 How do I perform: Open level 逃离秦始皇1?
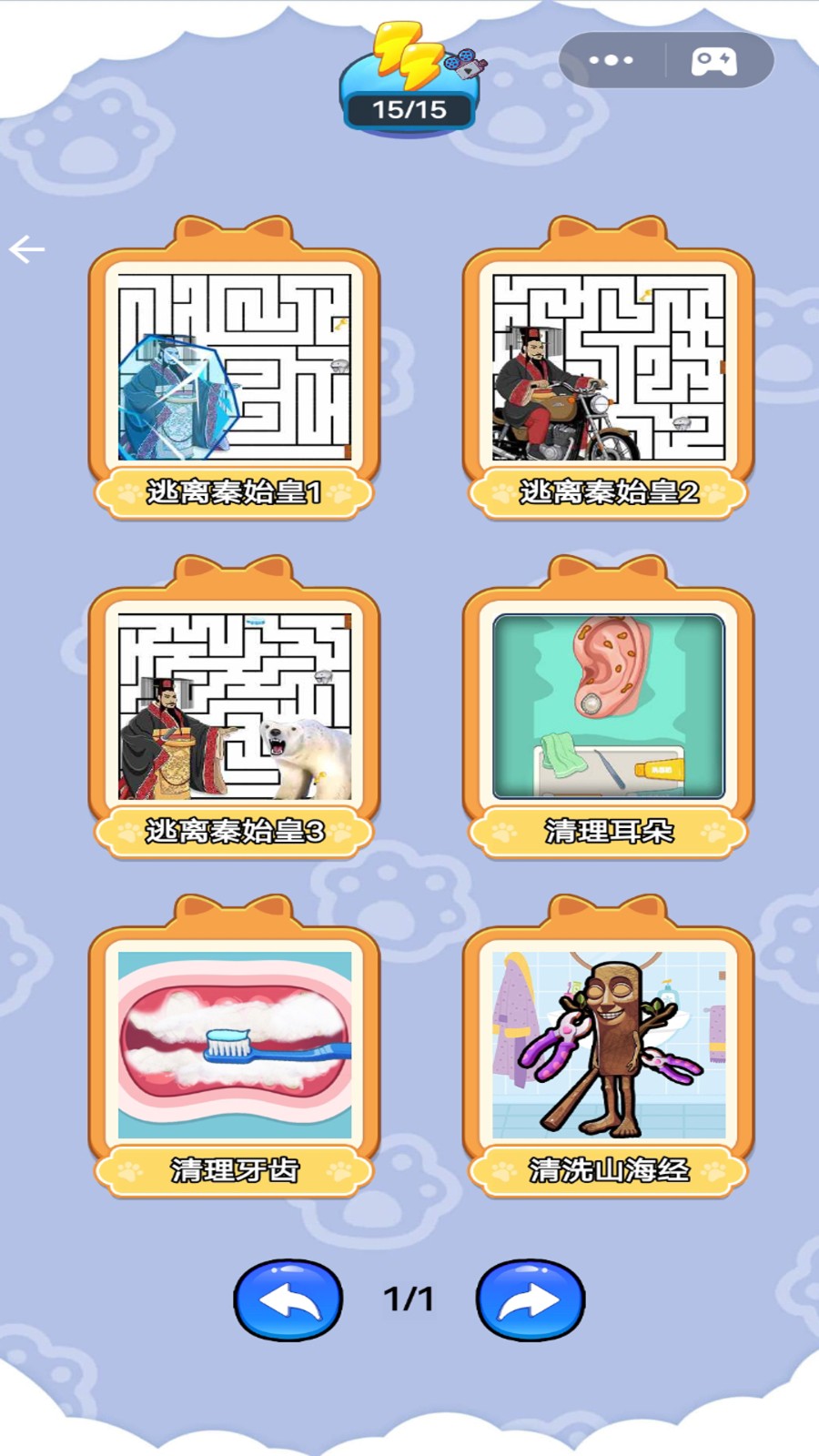pos(234,368)
